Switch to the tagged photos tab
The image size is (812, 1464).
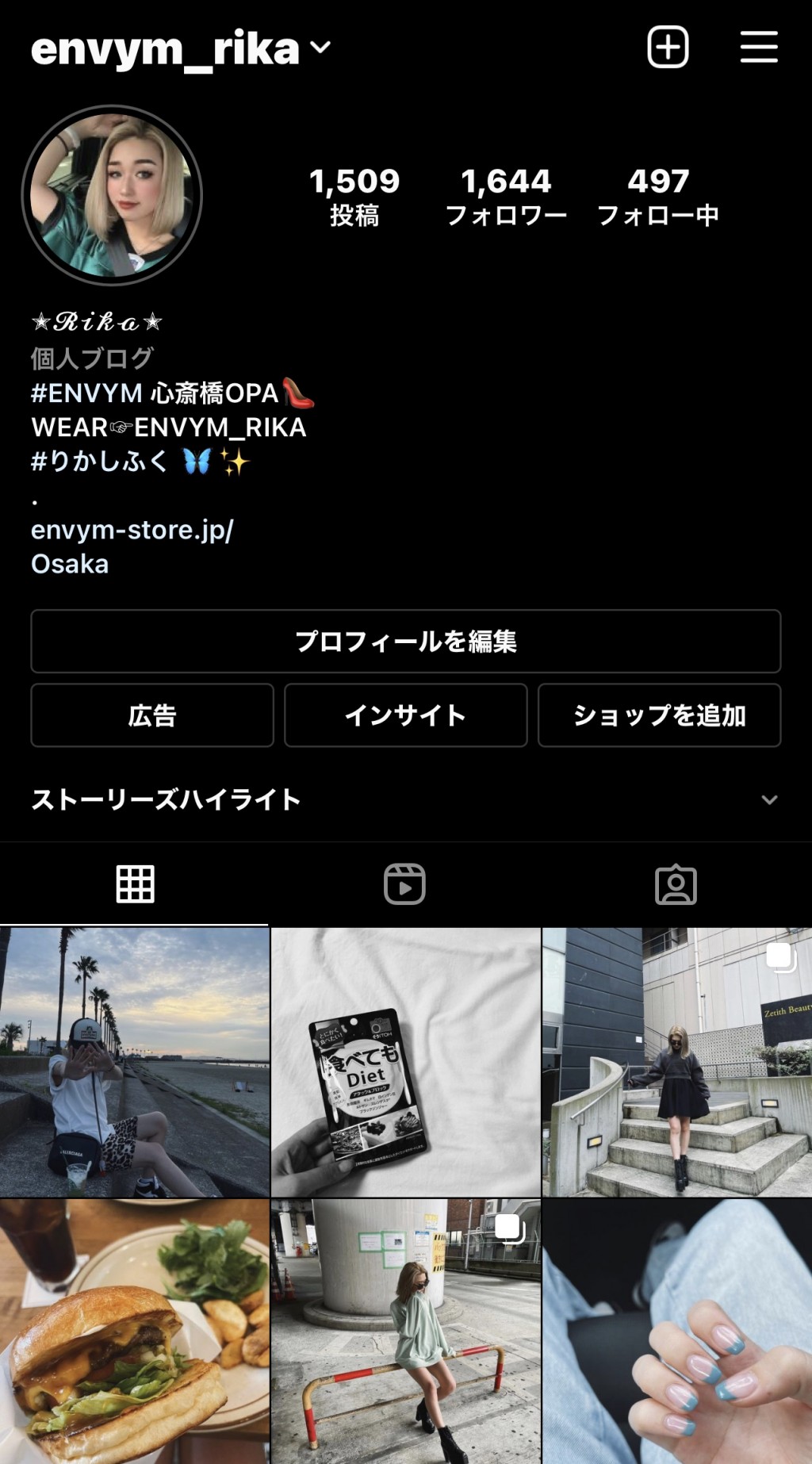[676, 884]
